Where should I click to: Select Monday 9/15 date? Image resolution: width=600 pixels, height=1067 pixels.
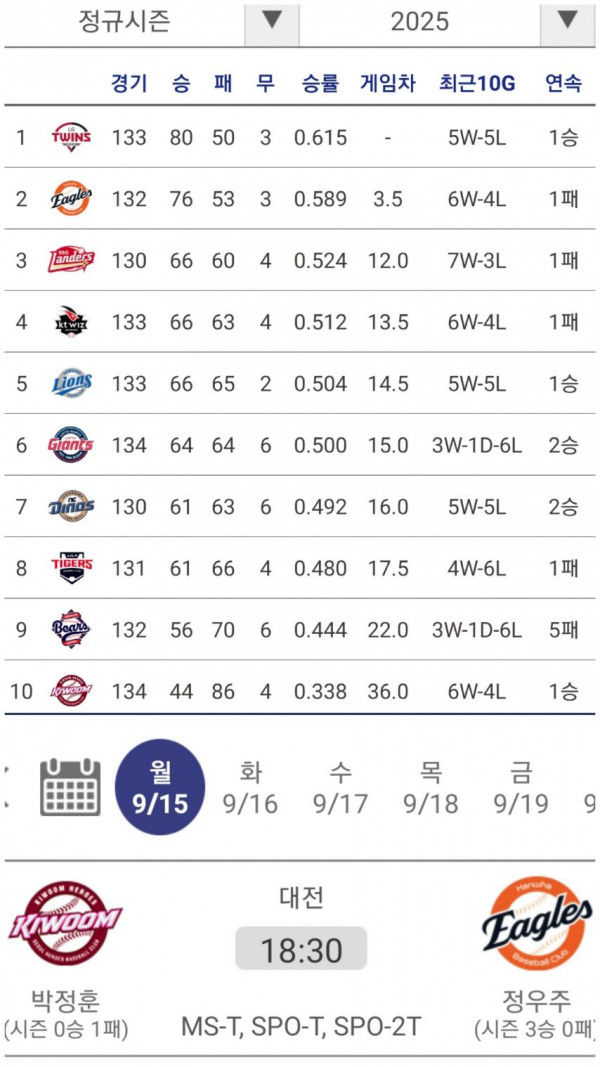pyautogui.click(x=161, y=787)
